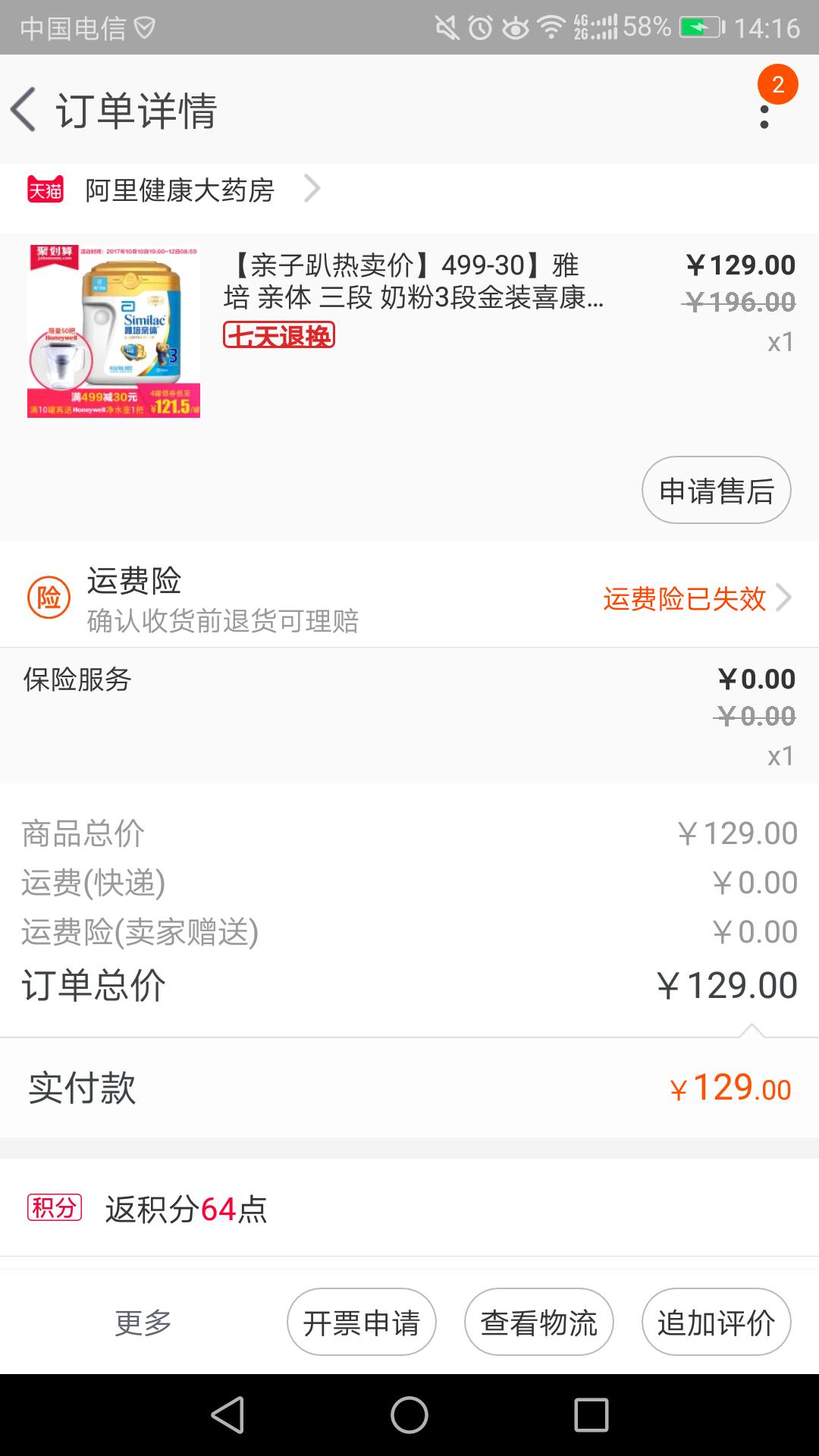
Task: Tap the back arrow on 订单详情
Action: tap(25, 111)
